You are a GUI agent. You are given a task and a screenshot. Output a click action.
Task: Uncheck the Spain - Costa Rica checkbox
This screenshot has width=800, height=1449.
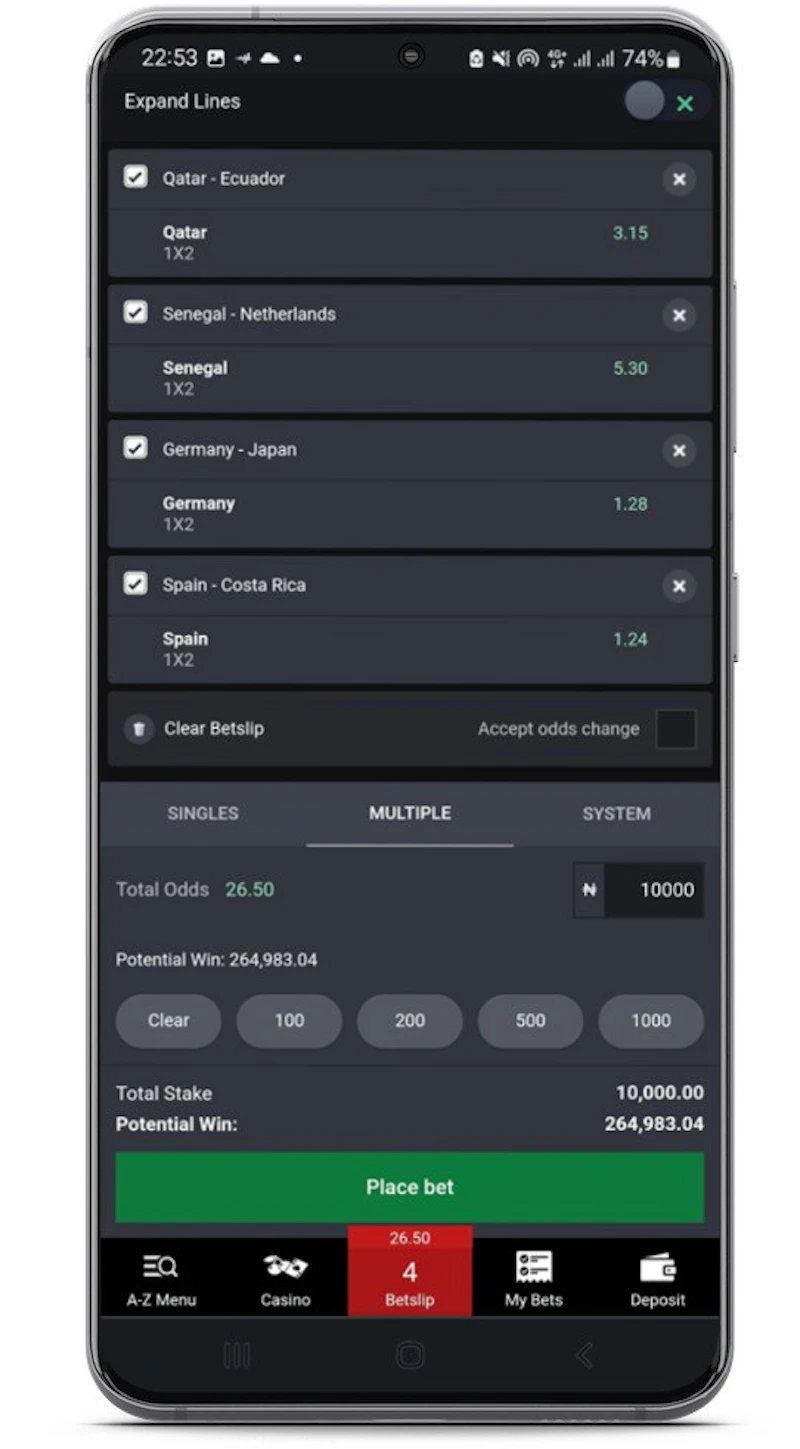pyautogui.click(x=135, y=584)
